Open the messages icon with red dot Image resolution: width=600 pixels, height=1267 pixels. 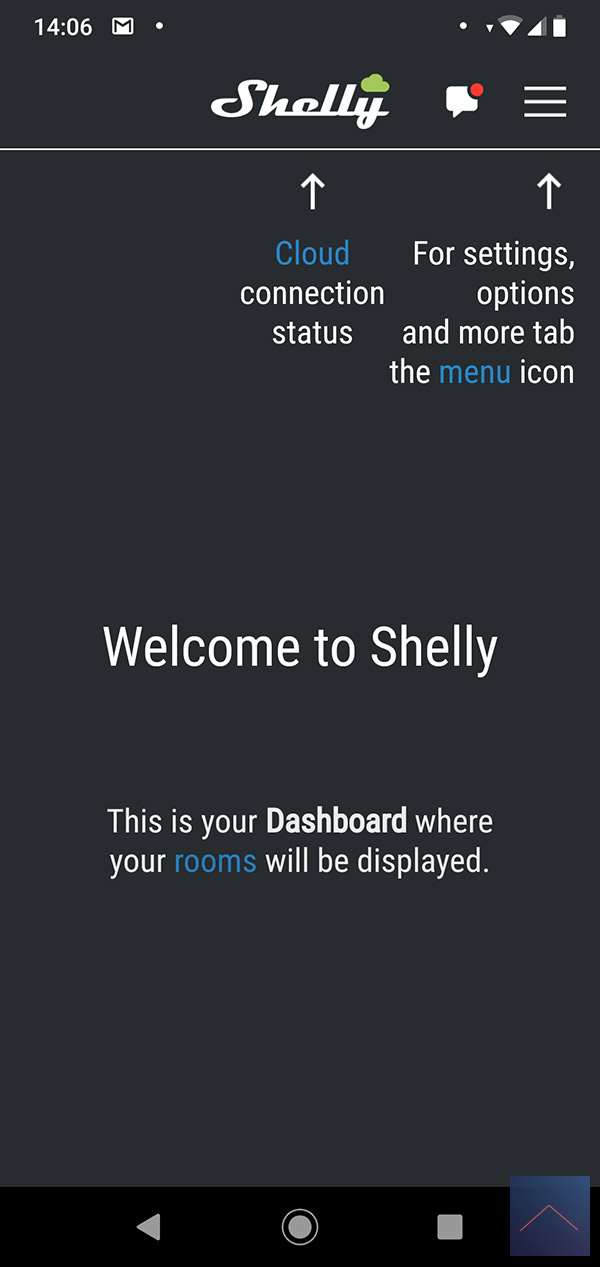point(462,101)
